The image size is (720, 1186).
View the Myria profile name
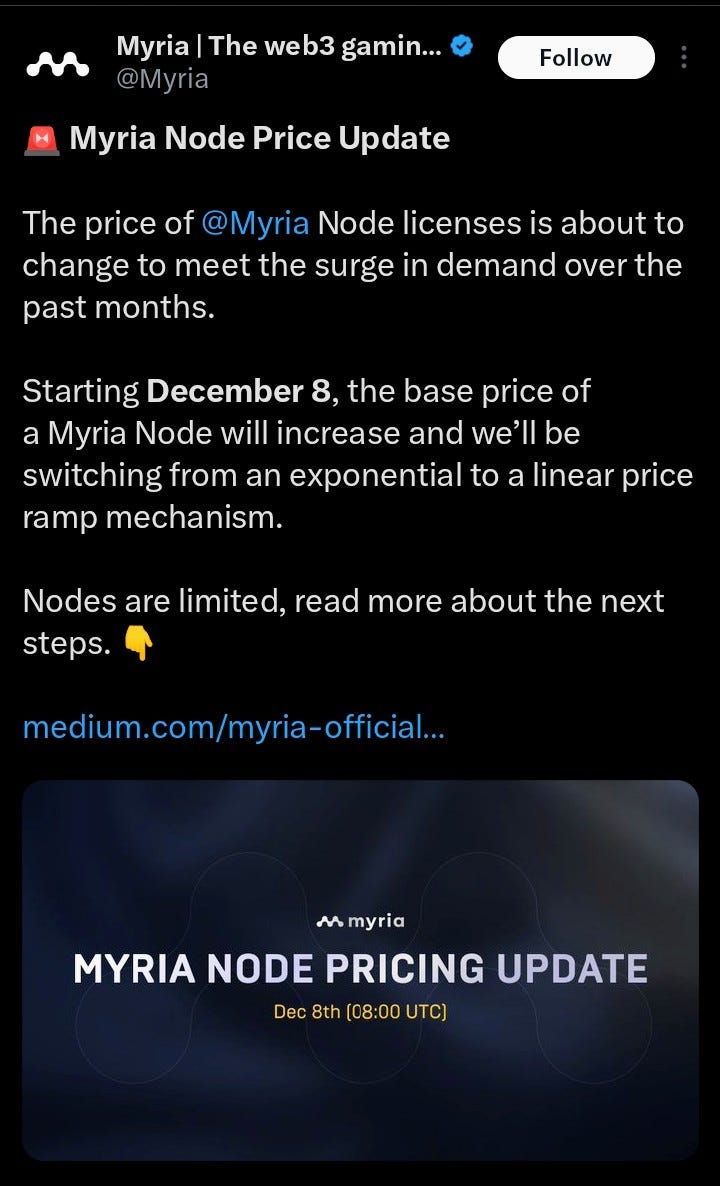coord(280,46)
